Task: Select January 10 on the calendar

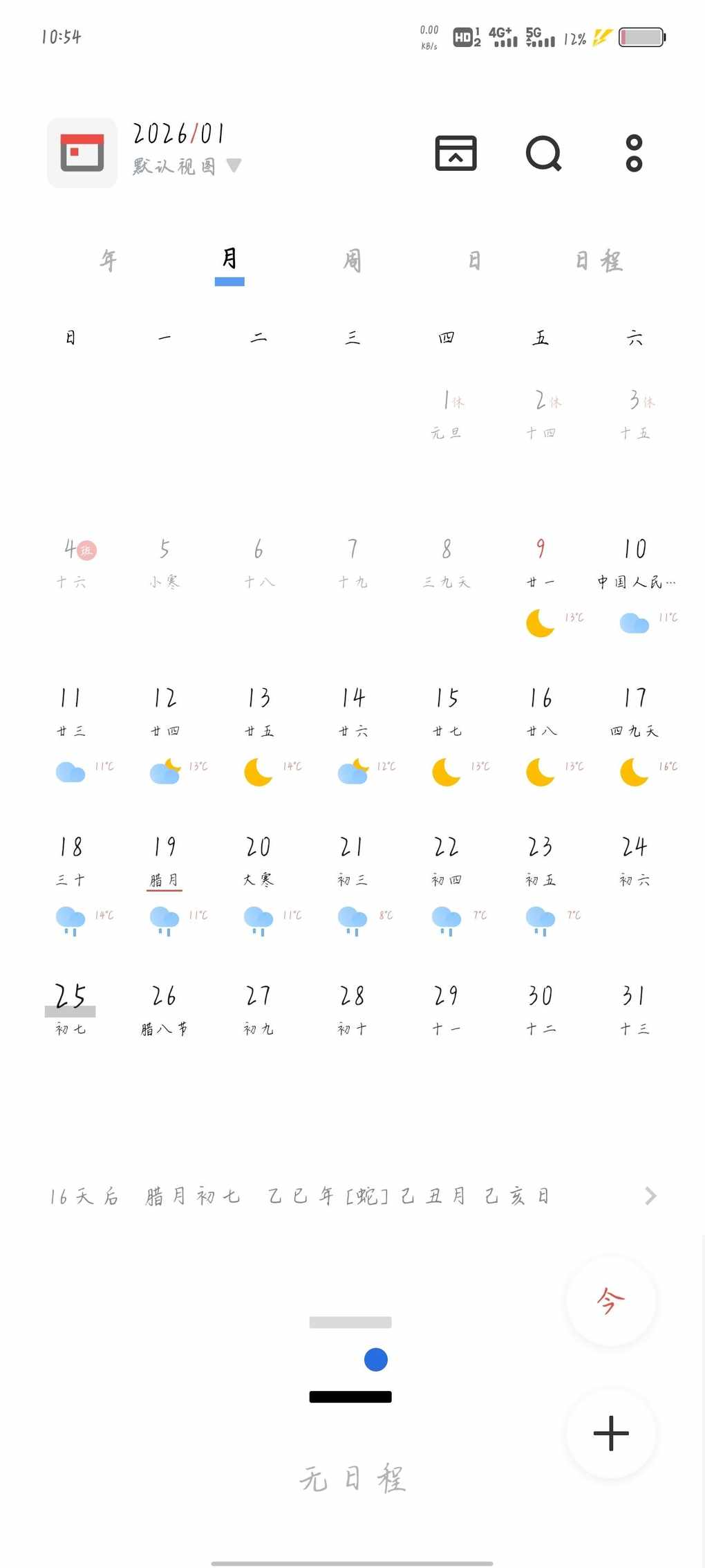Action: (634, 562)
